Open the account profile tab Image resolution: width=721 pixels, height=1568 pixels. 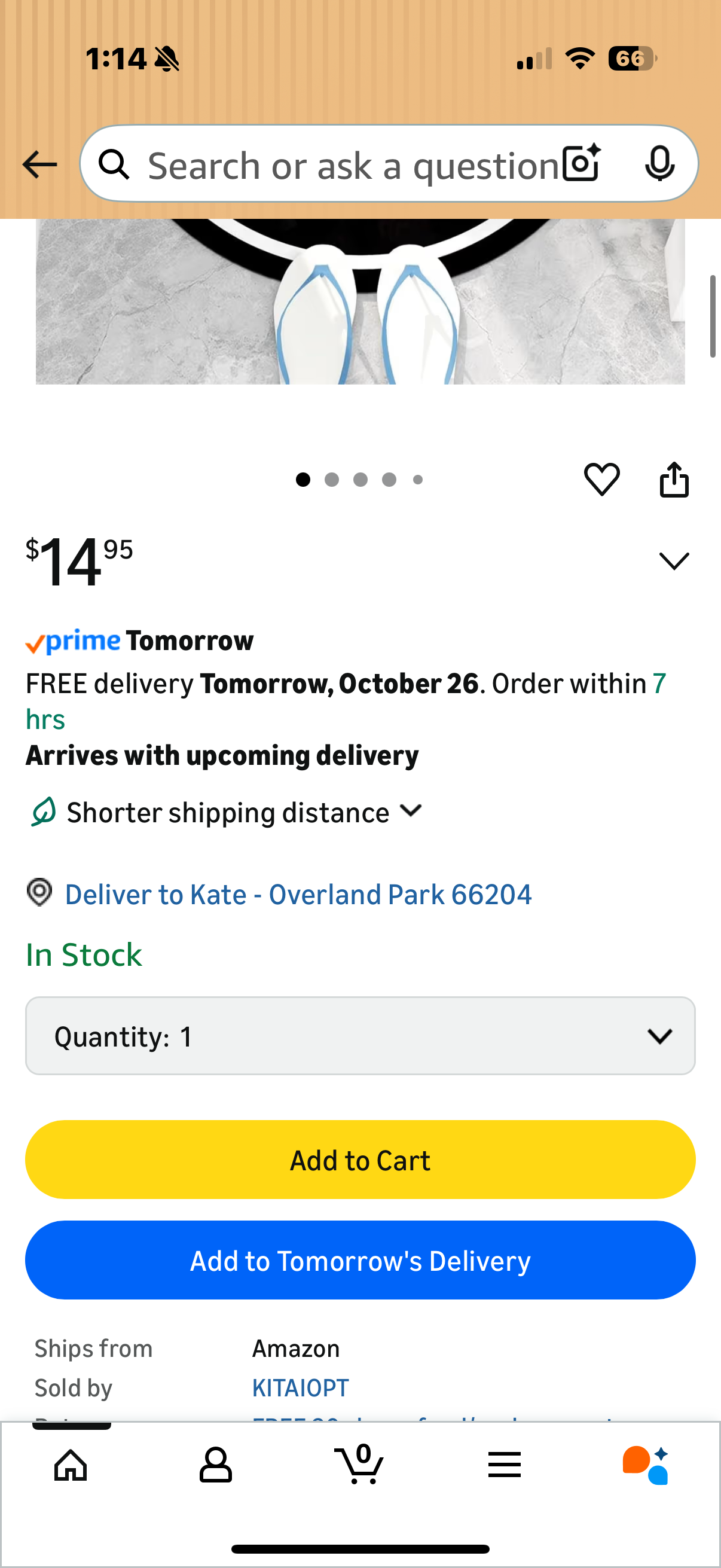click(215, 1465)
